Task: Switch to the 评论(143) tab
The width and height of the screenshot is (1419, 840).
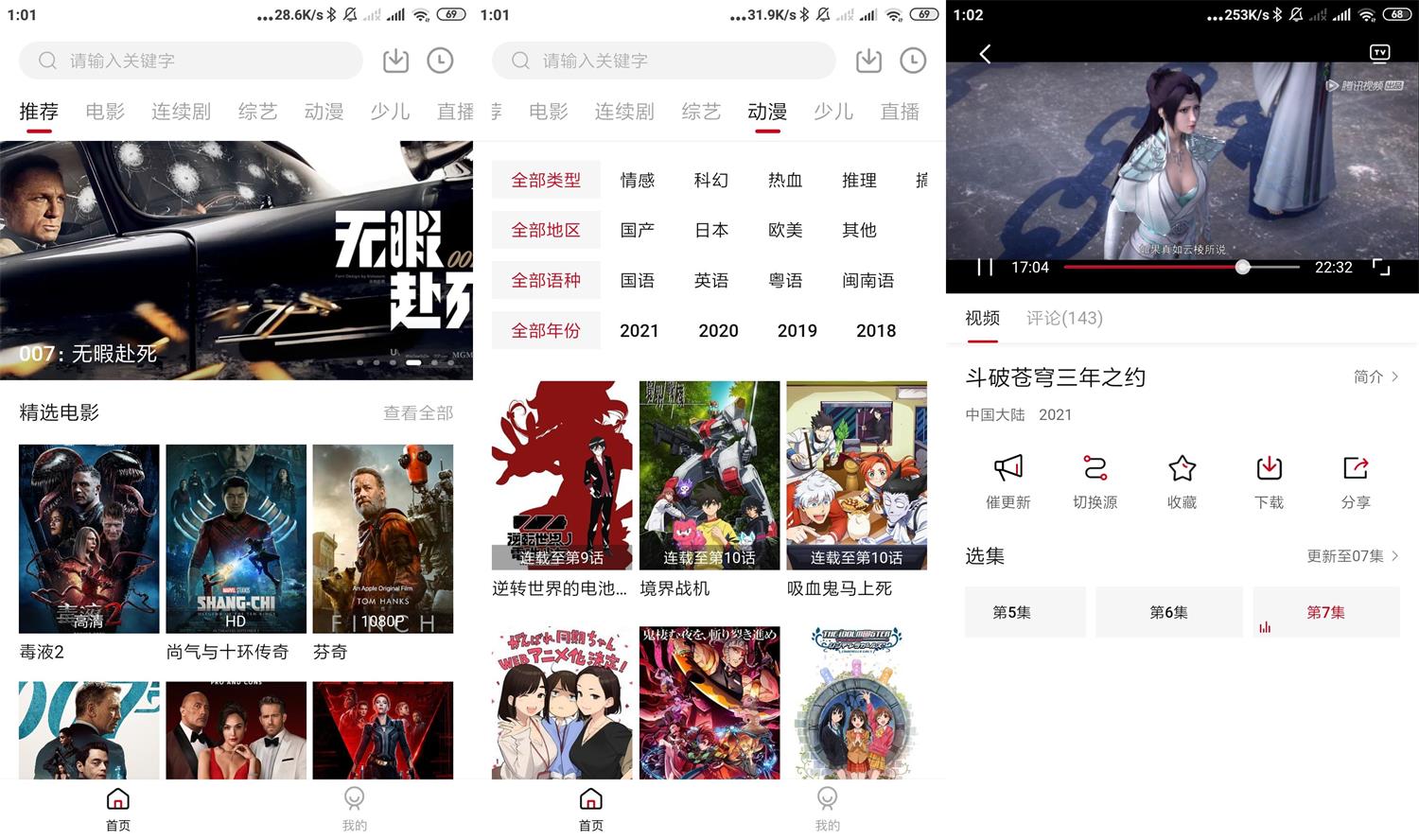Action: pos(1064,318)
